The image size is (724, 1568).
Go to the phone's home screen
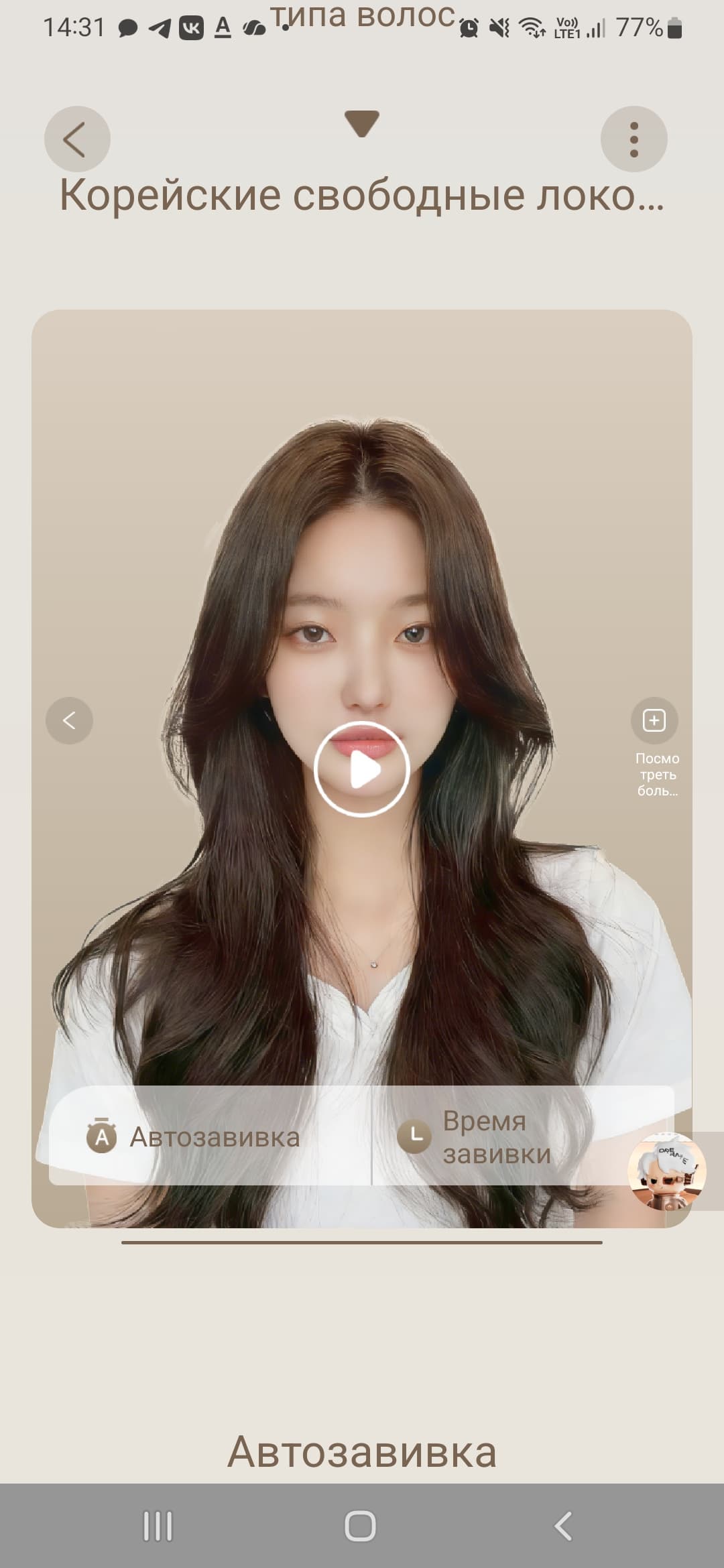click(x=361, y=1526)
